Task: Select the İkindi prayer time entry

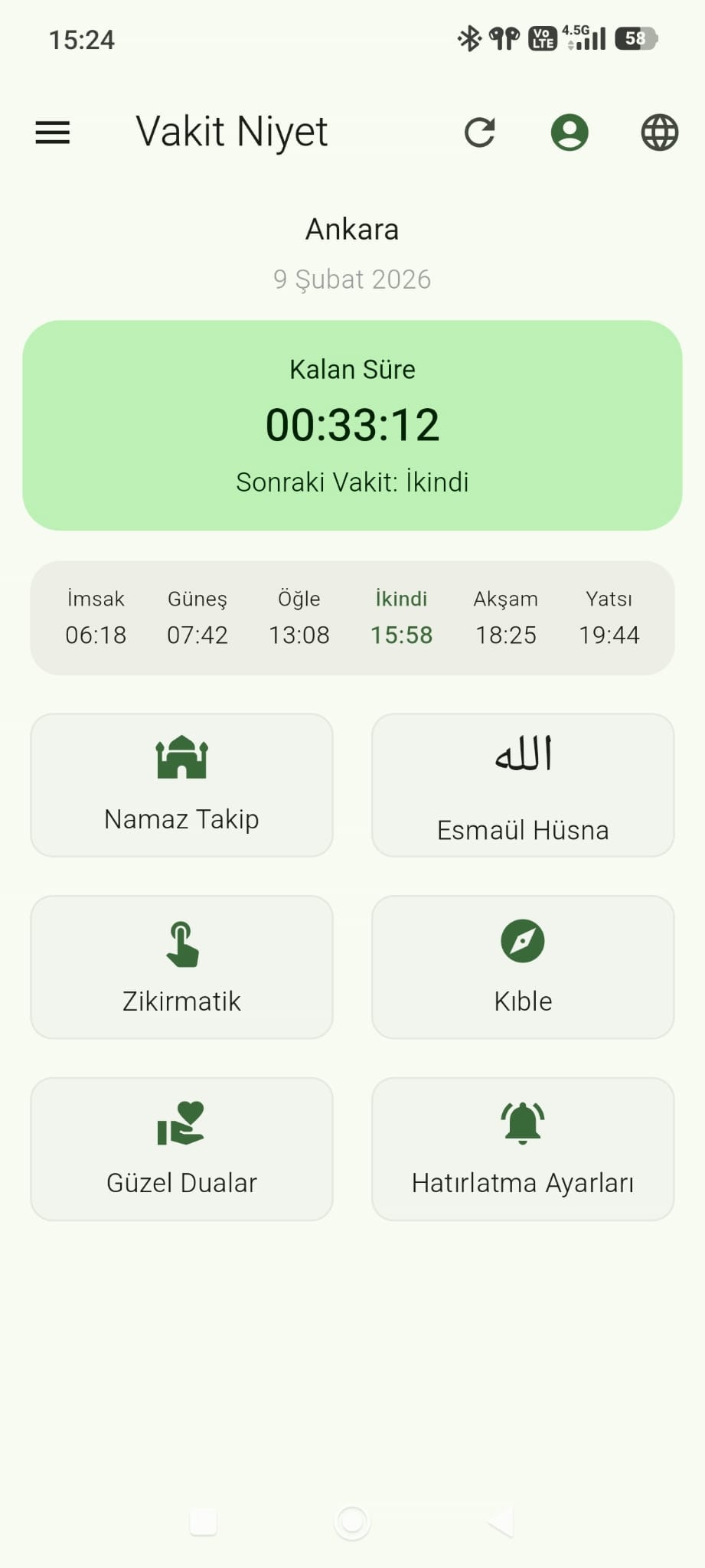Action: 401,617
